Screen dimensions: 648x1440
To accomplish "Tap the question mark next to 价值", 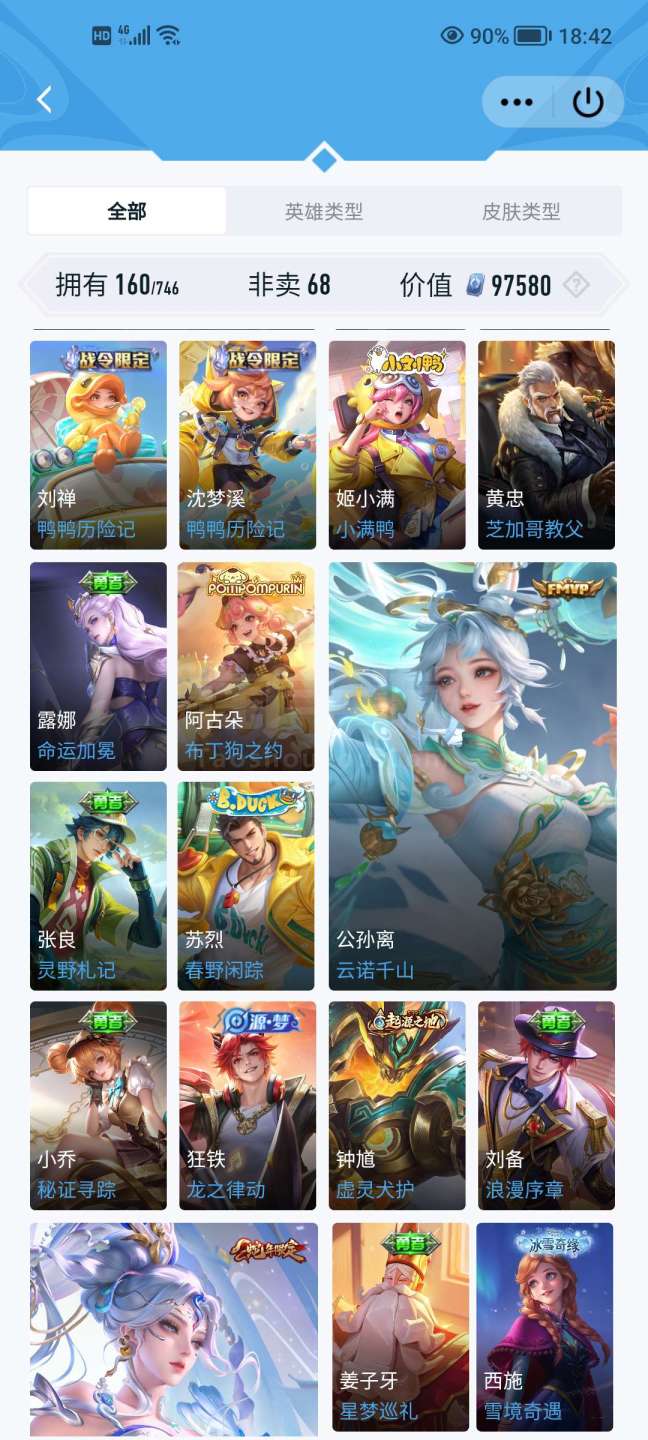I will pos(576,286).
